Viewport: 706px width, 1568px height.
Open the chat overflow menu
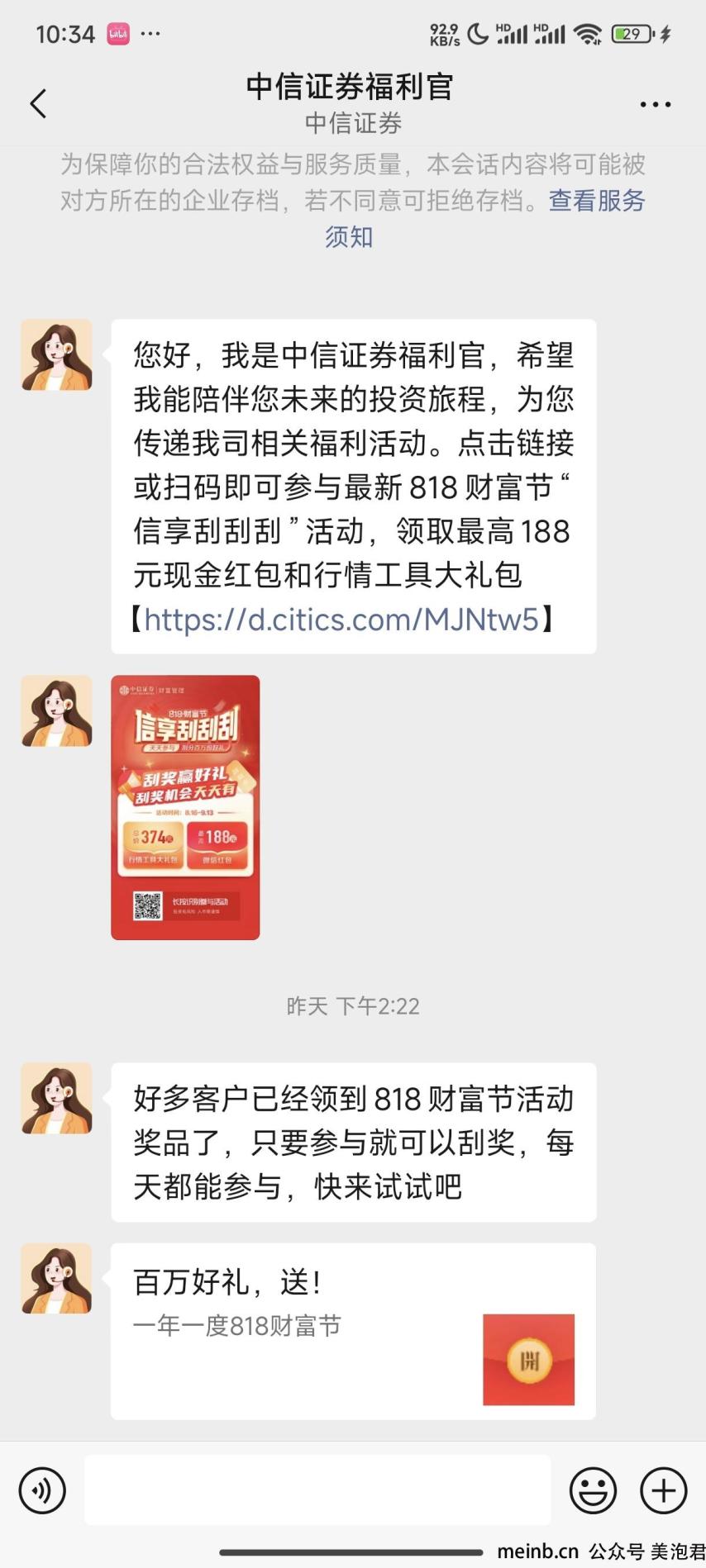(655, 105)
